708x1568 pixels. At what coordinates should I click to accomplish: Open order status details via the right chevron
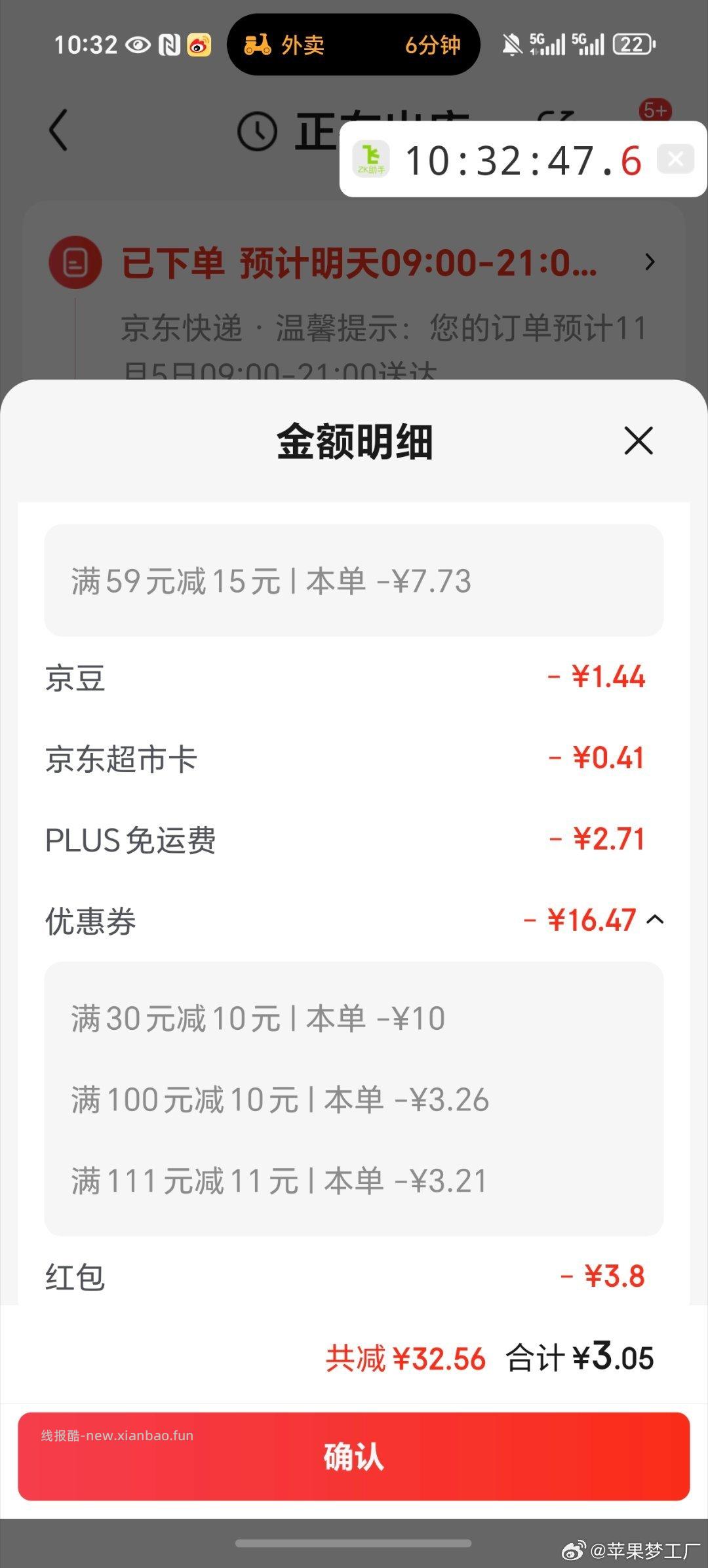tap(650, 263)
